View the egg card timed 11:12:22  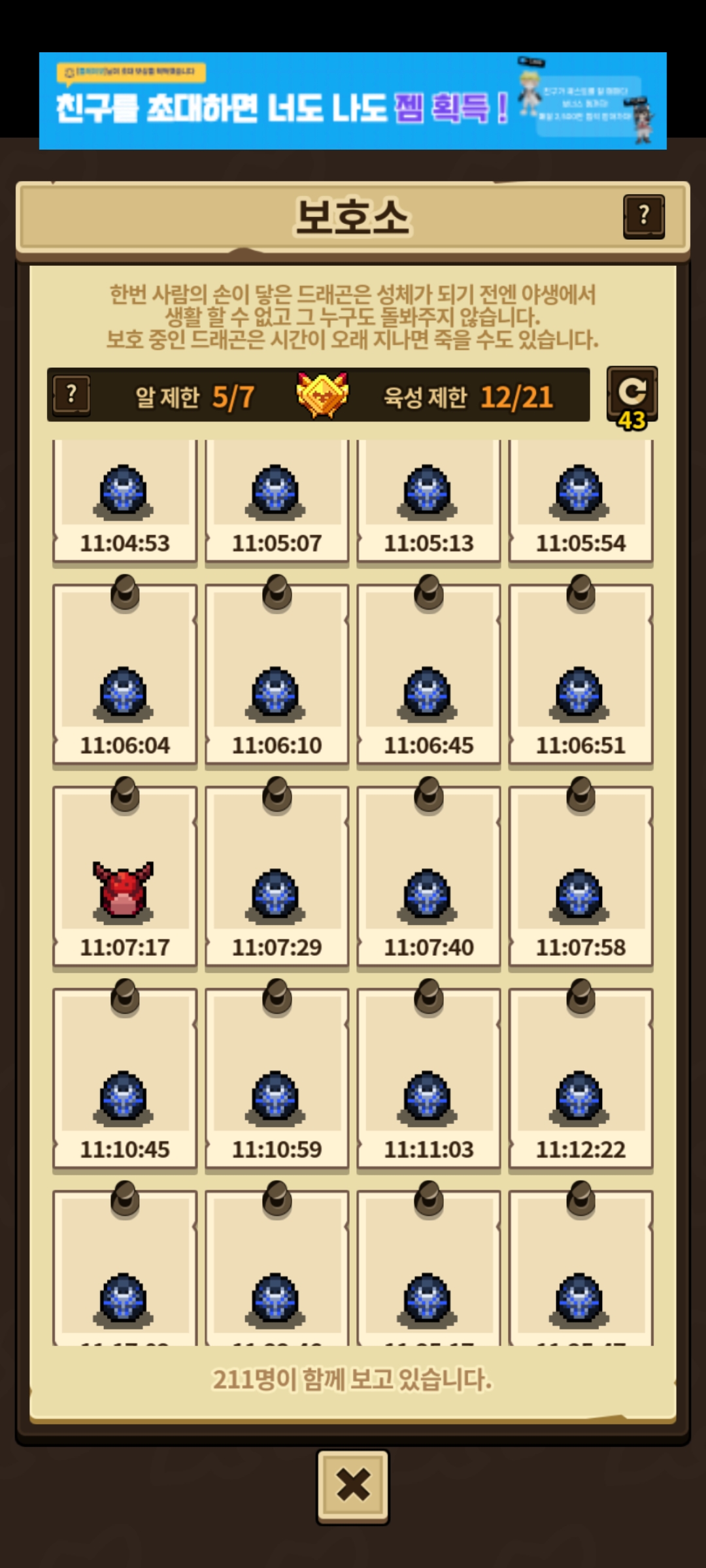click(580, 1085)
